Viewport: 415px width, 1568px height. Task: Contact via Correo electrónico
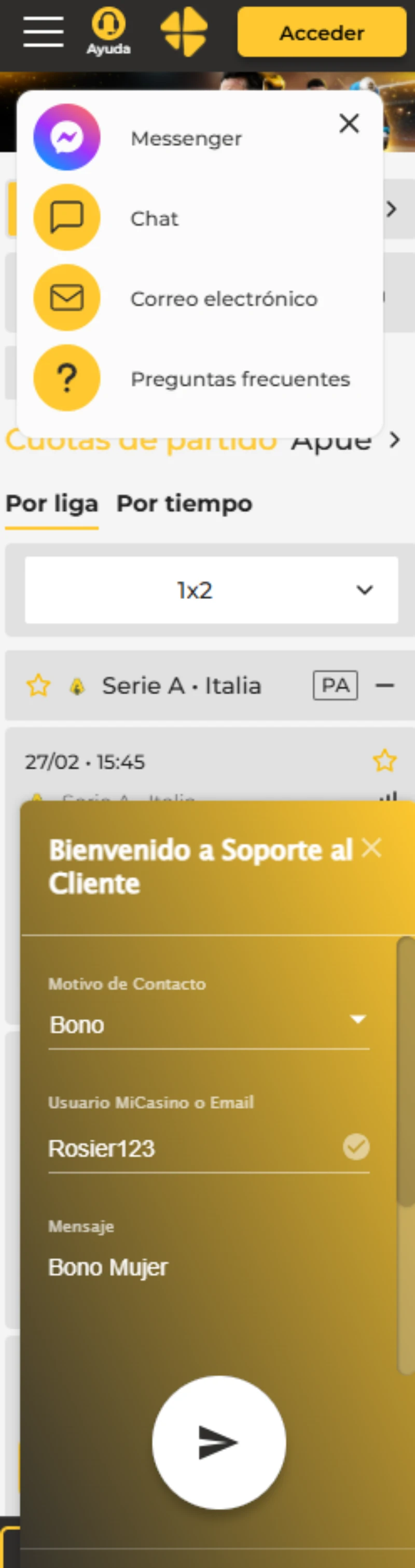pyautogui.click(x=224, y=299)
